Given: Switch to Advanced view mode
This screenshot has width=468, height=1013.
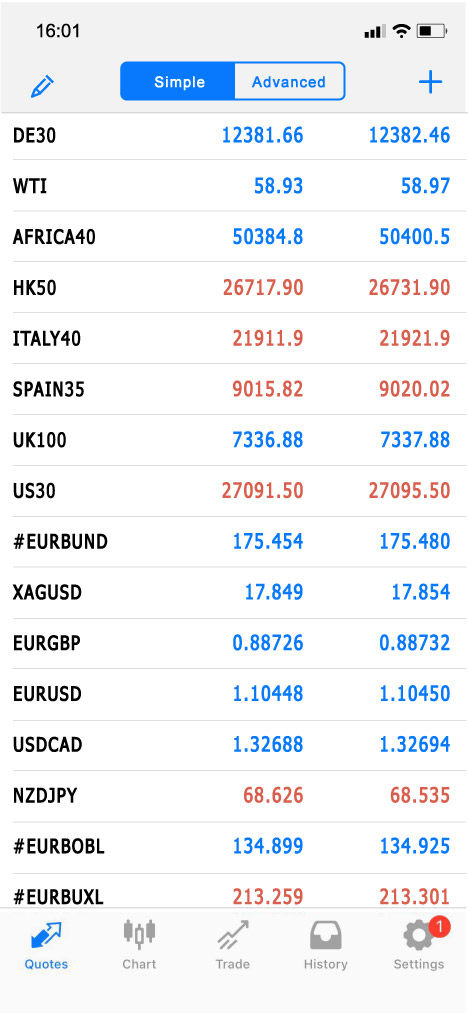Looking at the screenshot, I should tap(289, 81).
